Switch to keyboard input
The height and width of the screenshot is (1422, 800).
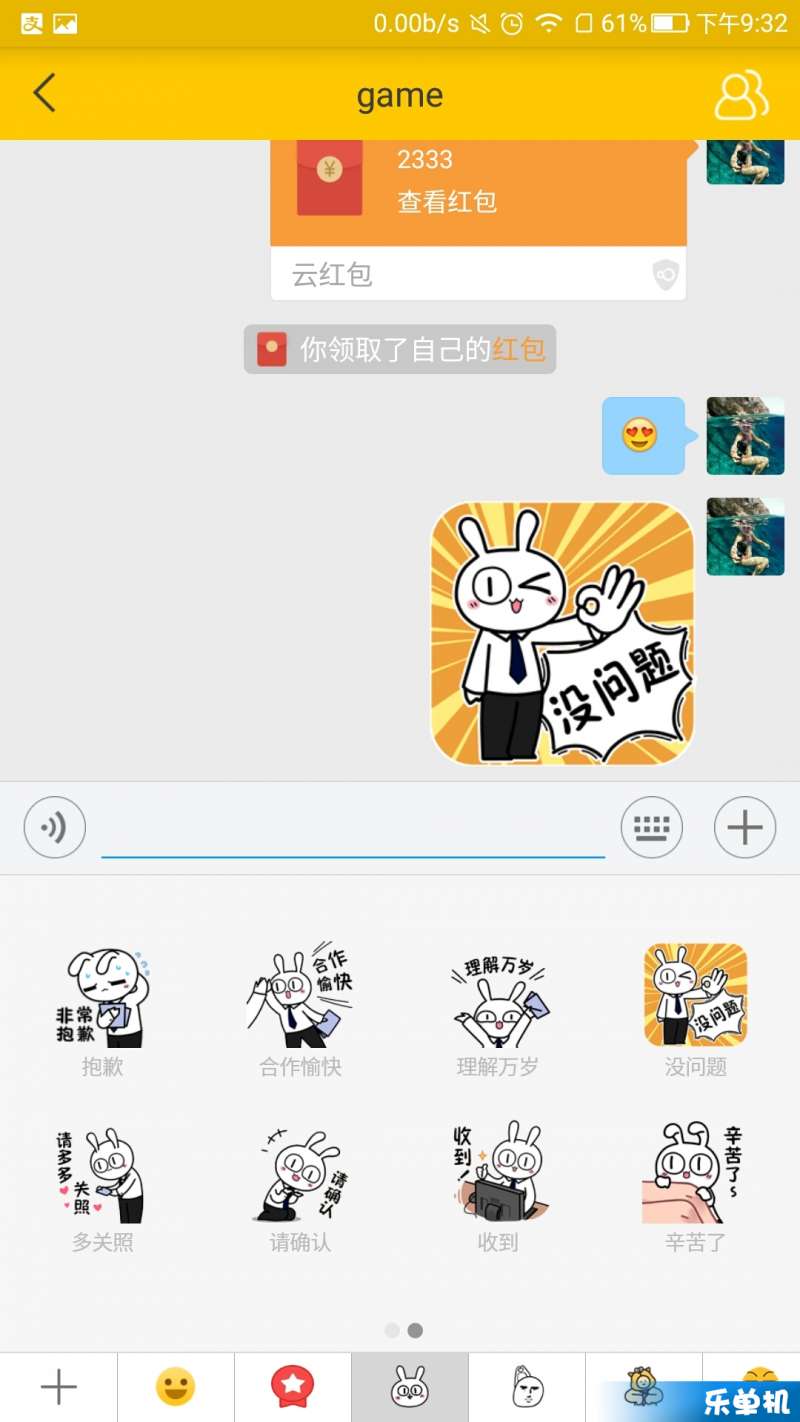click(651, 828)
